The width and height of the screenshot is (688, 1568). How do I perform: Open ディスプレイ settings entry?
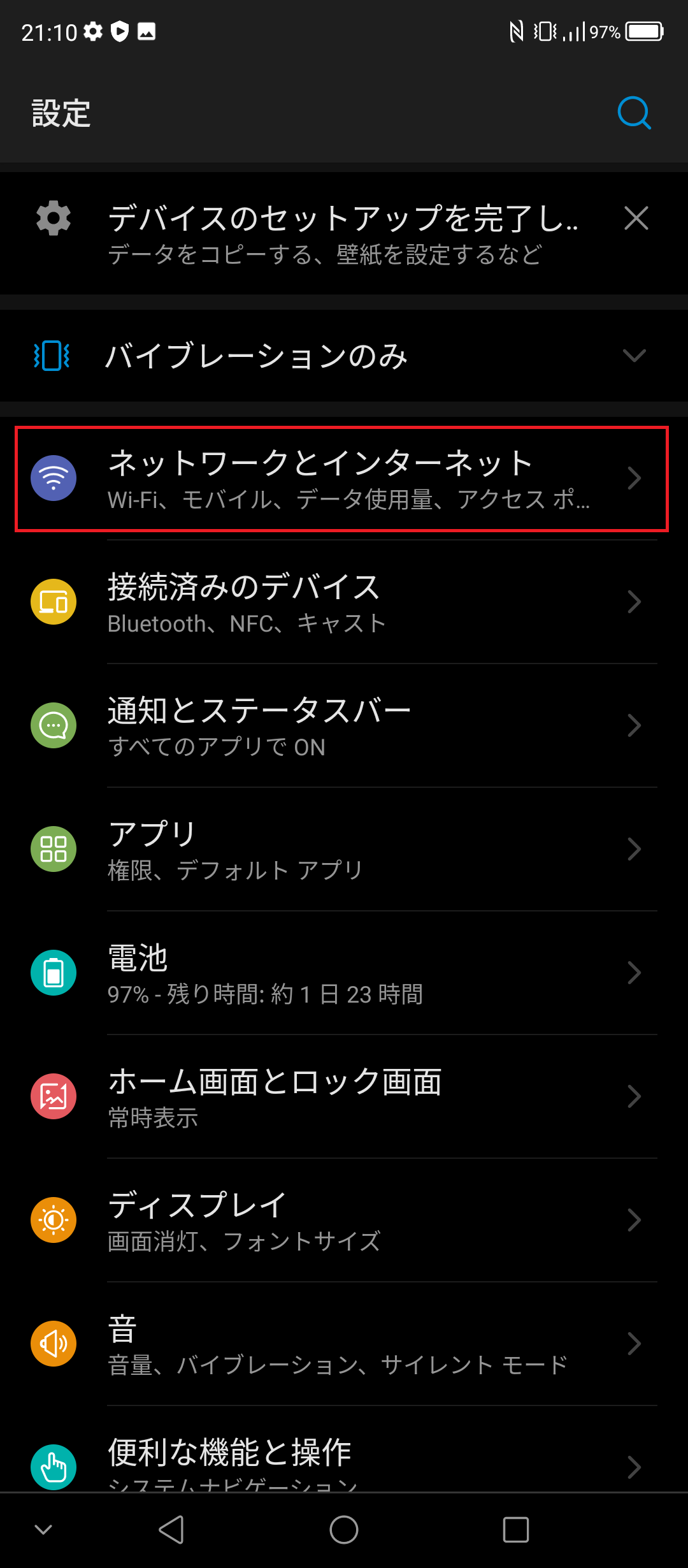[344, 1219]
